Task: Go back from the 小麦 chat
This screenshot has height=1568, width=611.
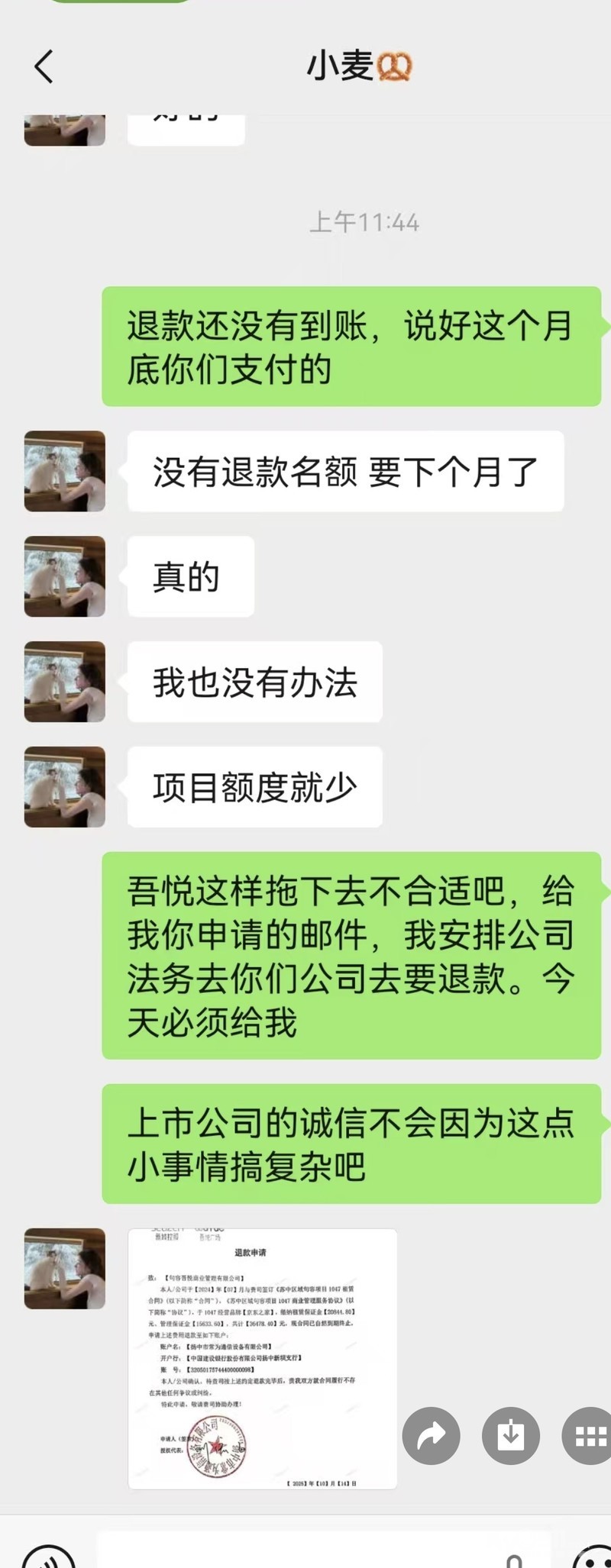Action: tap(44, 66)
